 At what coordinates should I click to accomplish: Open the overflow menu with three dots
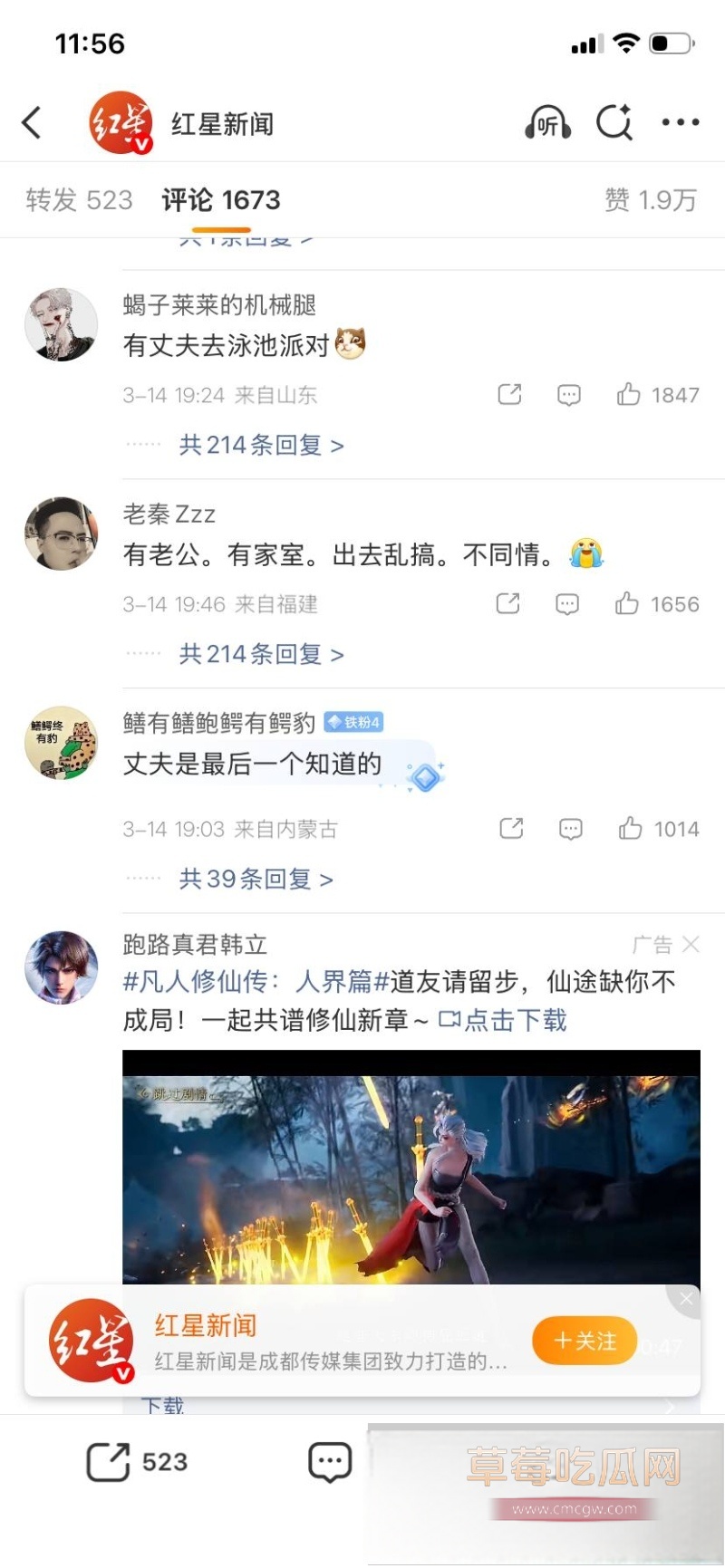pos(680,122)
